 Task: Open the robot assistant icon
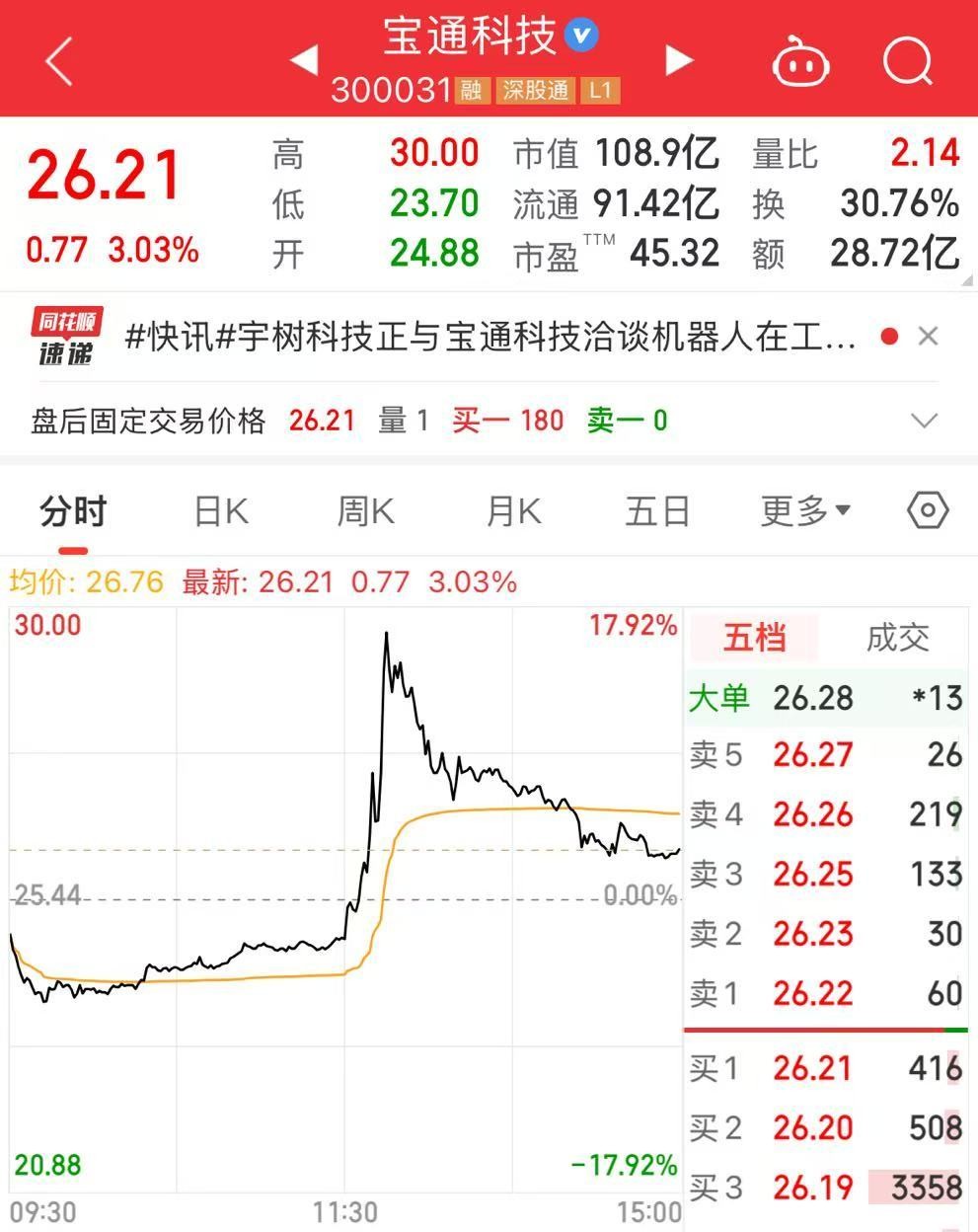800,62
